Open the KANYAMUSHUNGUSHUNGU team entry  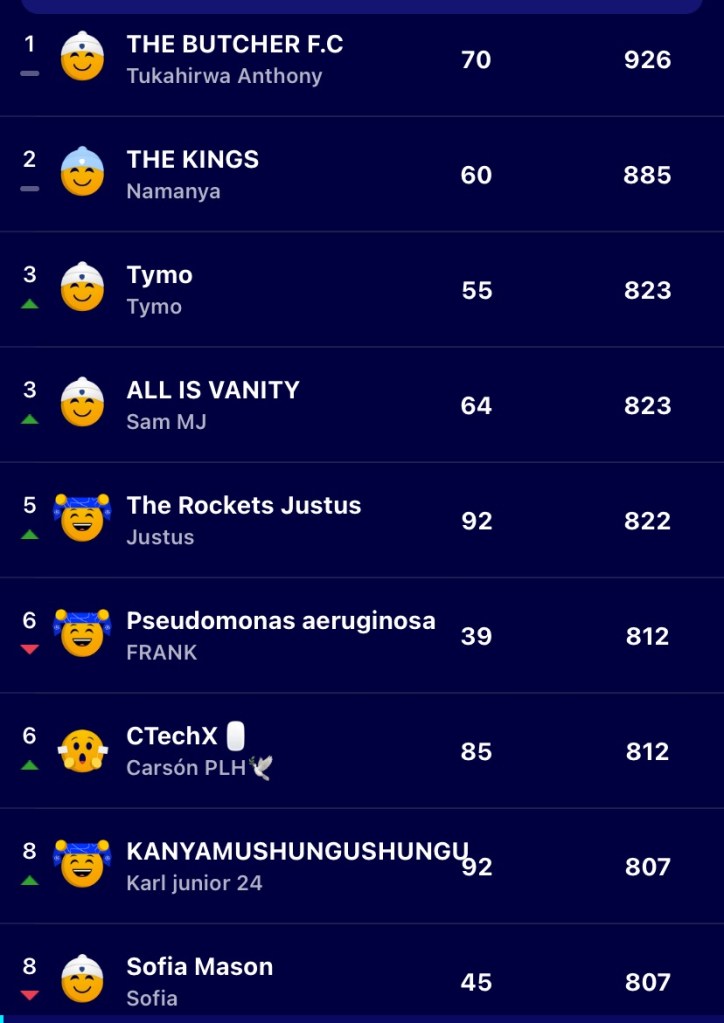(x=296, y=852)
